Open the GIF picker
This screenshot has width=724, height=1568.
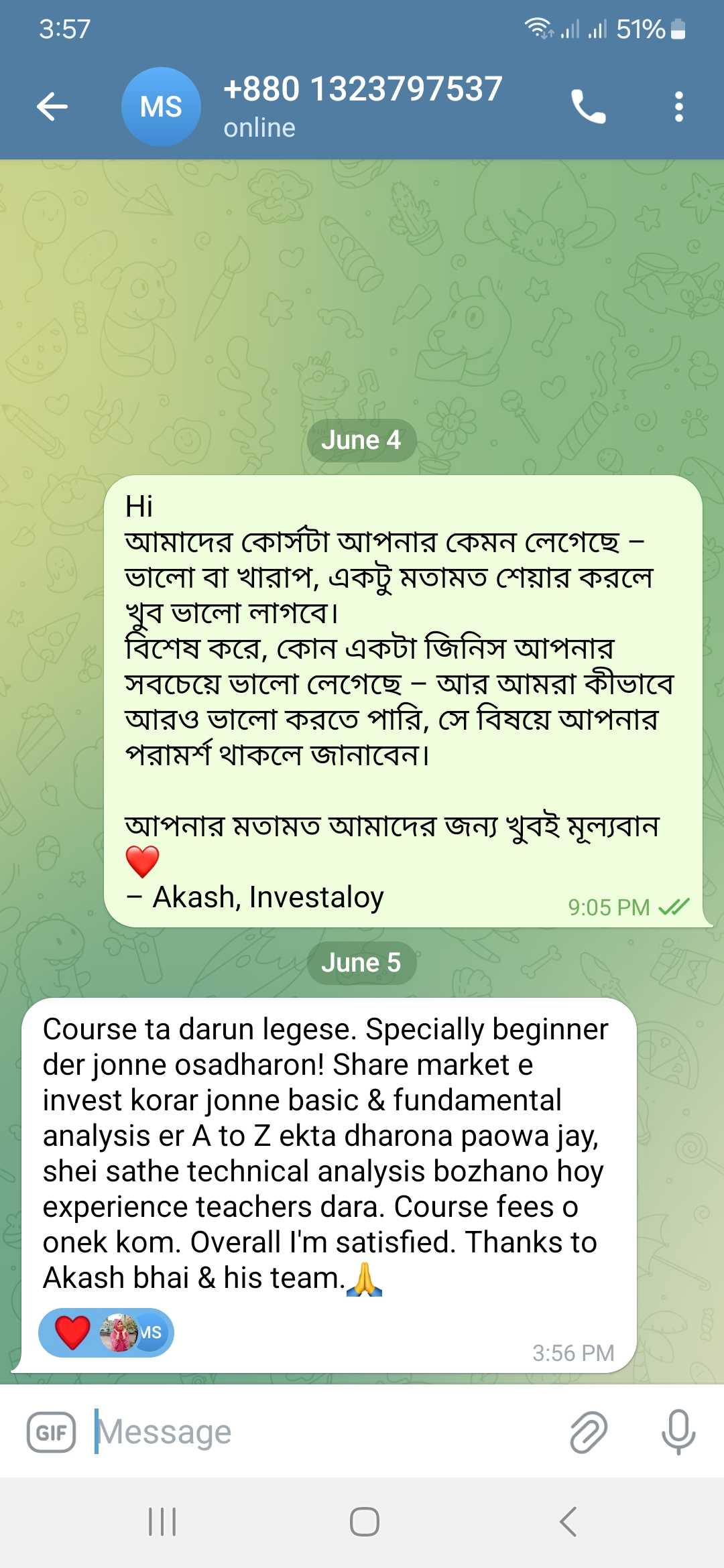51,1432
